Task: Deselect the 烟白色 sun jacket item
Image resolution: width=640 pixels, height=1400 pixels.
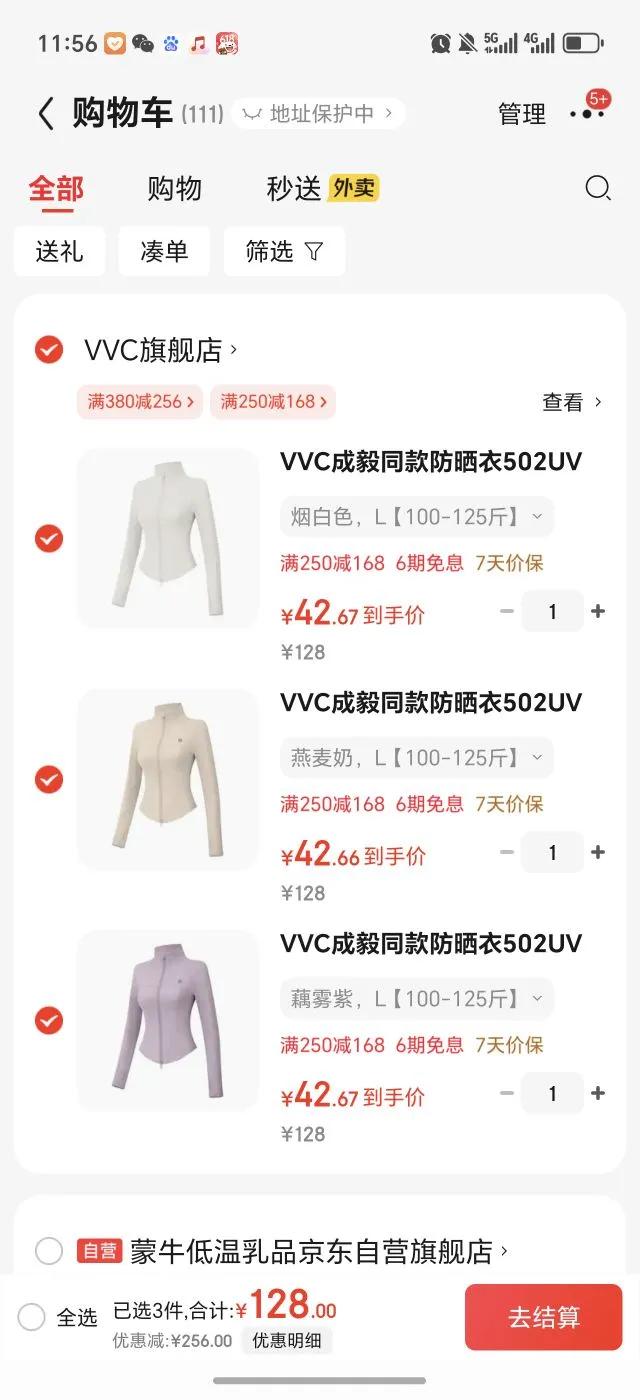Action: [49, 539]
